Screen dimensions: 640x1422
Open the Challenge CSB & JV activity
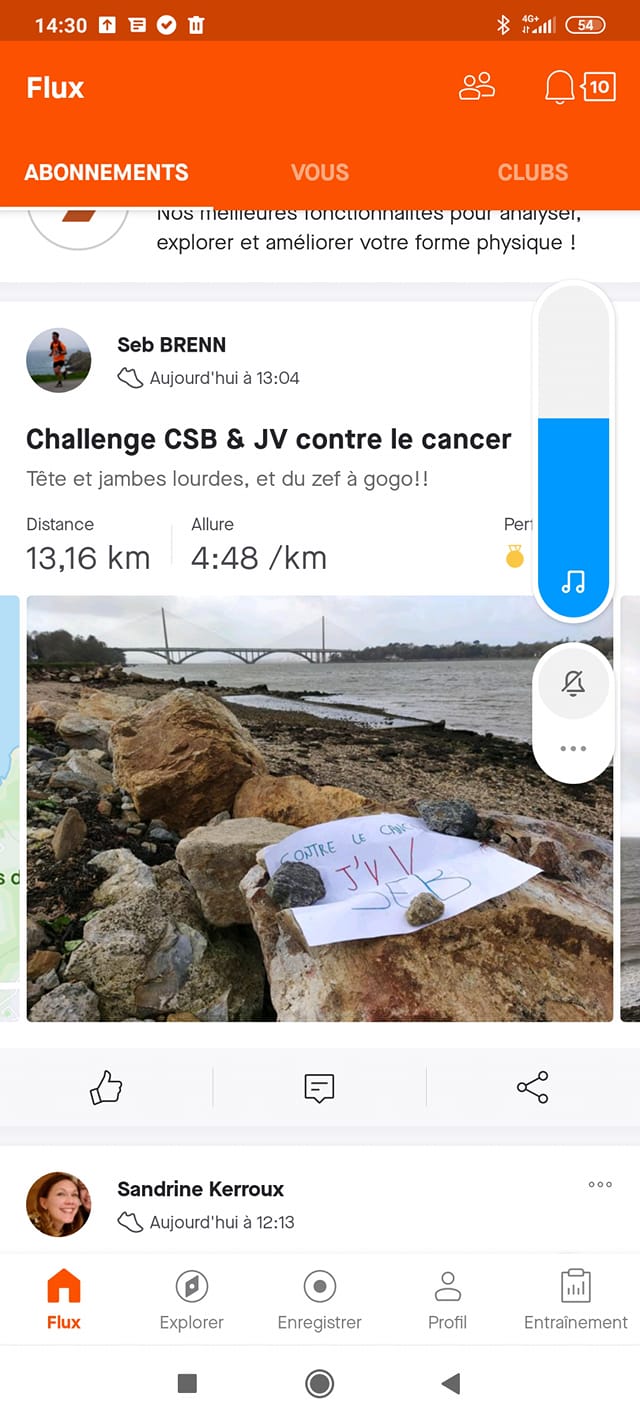(x=268, y=439)
